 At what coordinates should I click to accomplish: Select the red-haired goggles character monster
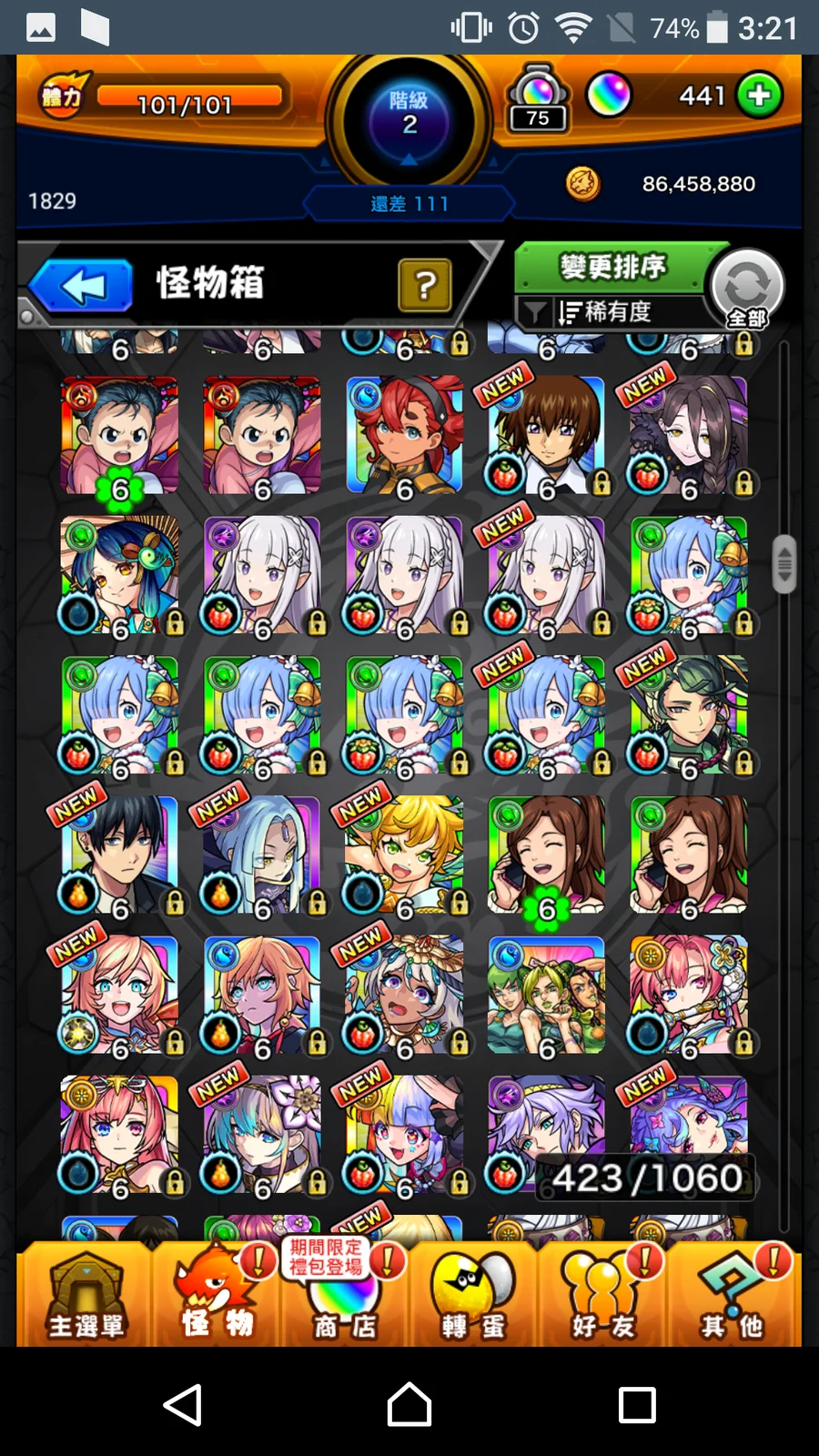point(404,435)
